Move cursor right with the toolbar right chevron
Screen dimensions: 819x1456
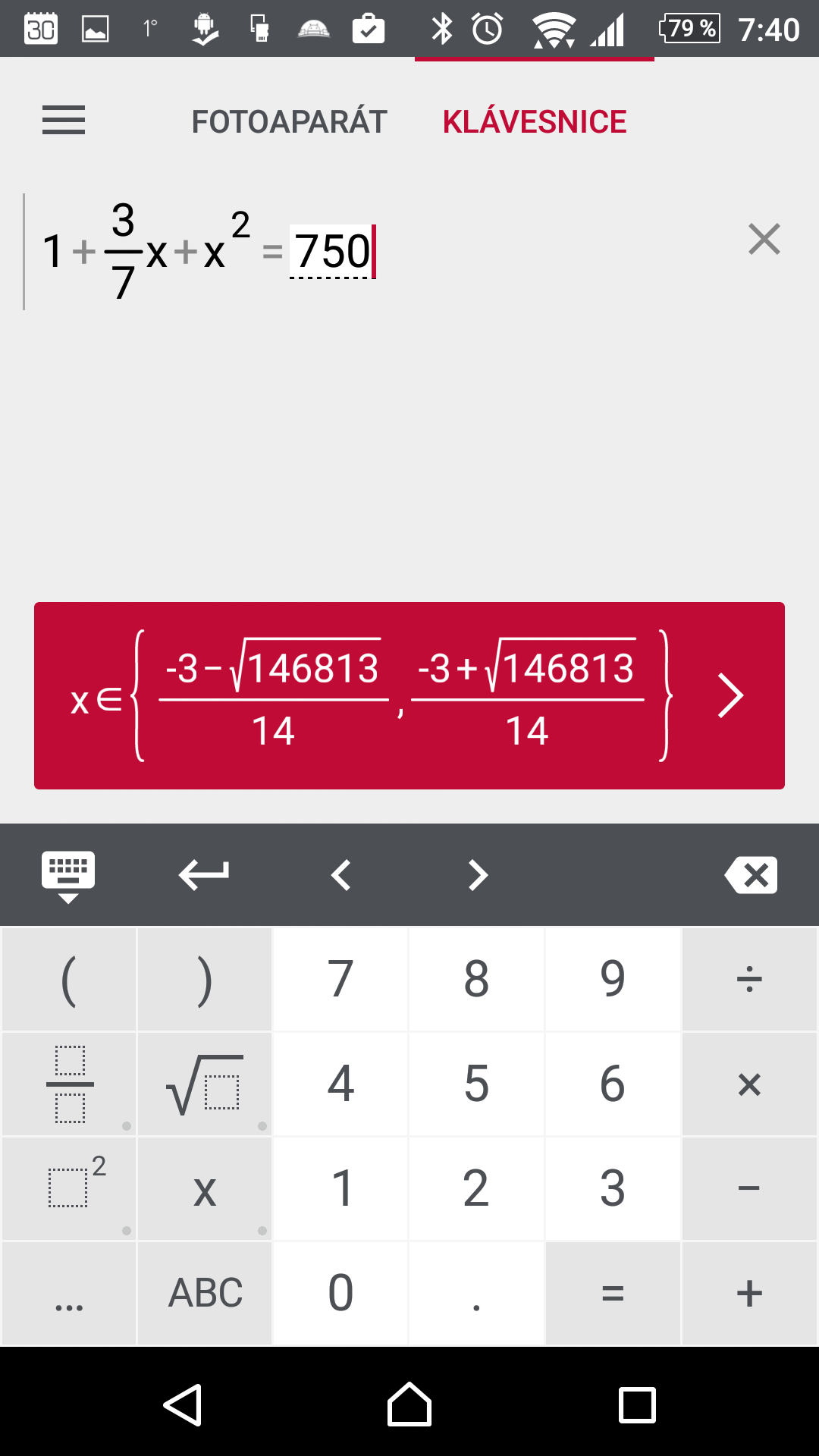click(478, 875)
